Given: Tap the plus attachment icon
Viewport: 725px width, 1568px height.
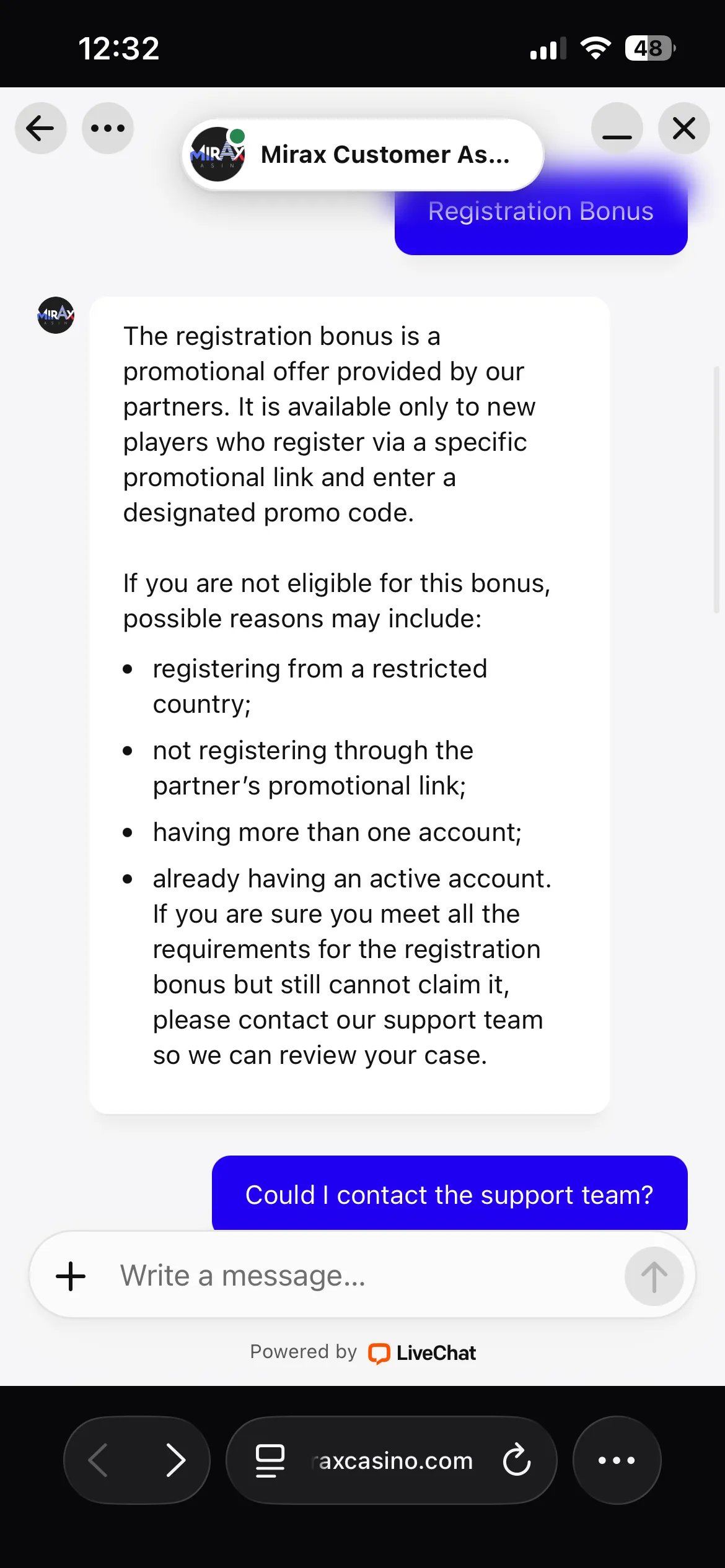Looking at the screenshot, I should tap(71, 1276).
